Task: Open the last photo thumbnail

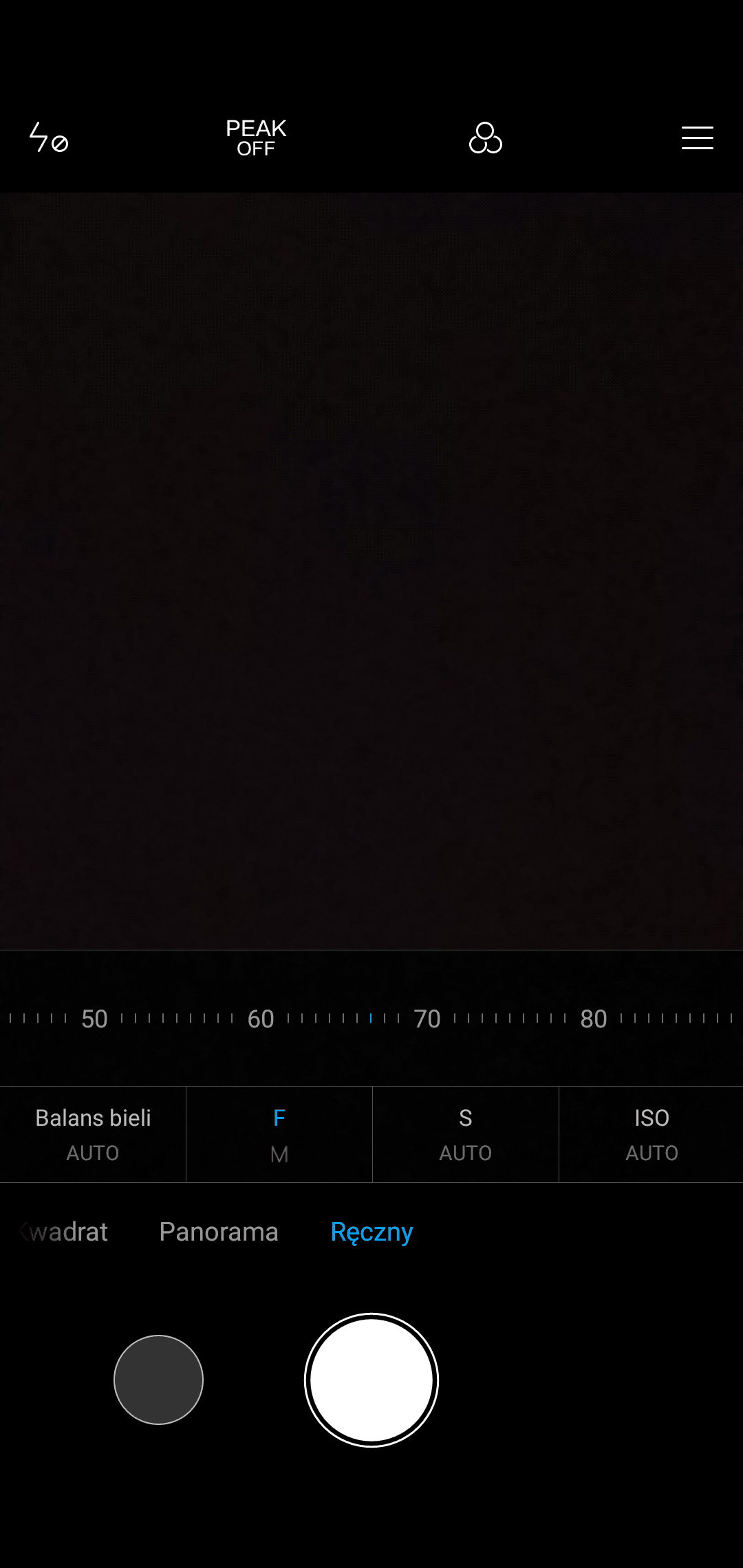Action: pyautogui.click(x=158, y=1380)
